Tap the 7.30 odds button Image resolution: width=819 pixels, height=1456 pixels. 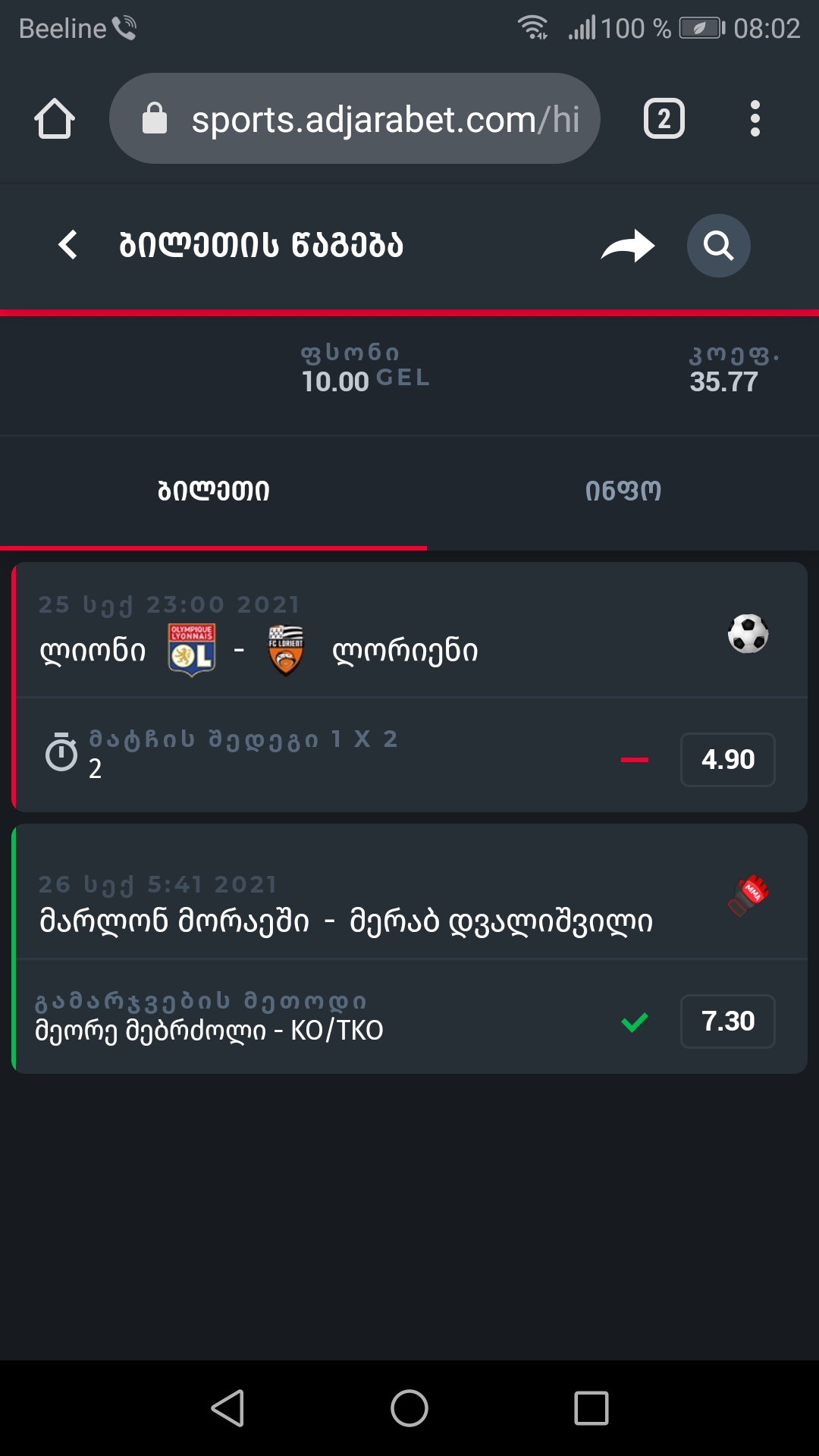pos(727,1021)
